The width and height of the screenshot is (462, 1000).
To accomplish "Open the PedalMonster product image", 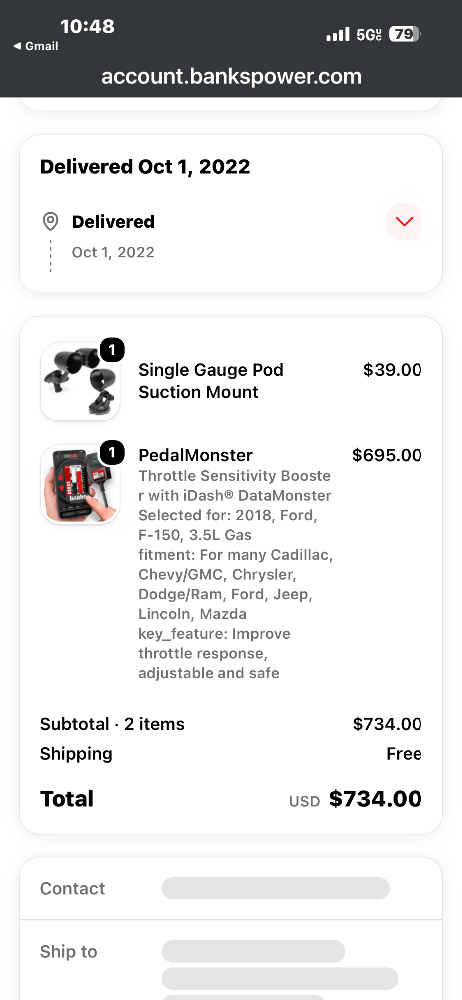I will [x=80, y=484].
